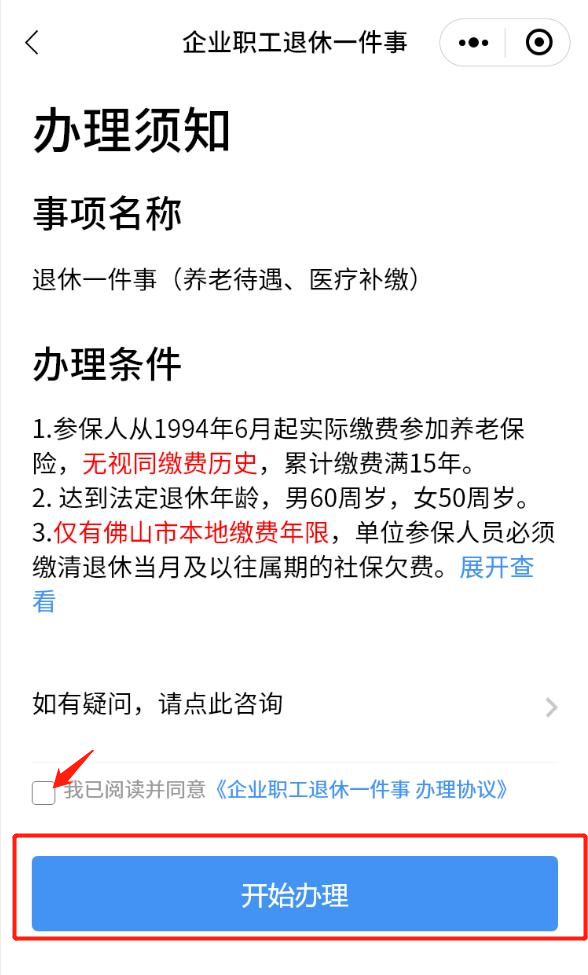
Task: Check the 我已阅读并同意 checkbox
Action: point(44,793)
